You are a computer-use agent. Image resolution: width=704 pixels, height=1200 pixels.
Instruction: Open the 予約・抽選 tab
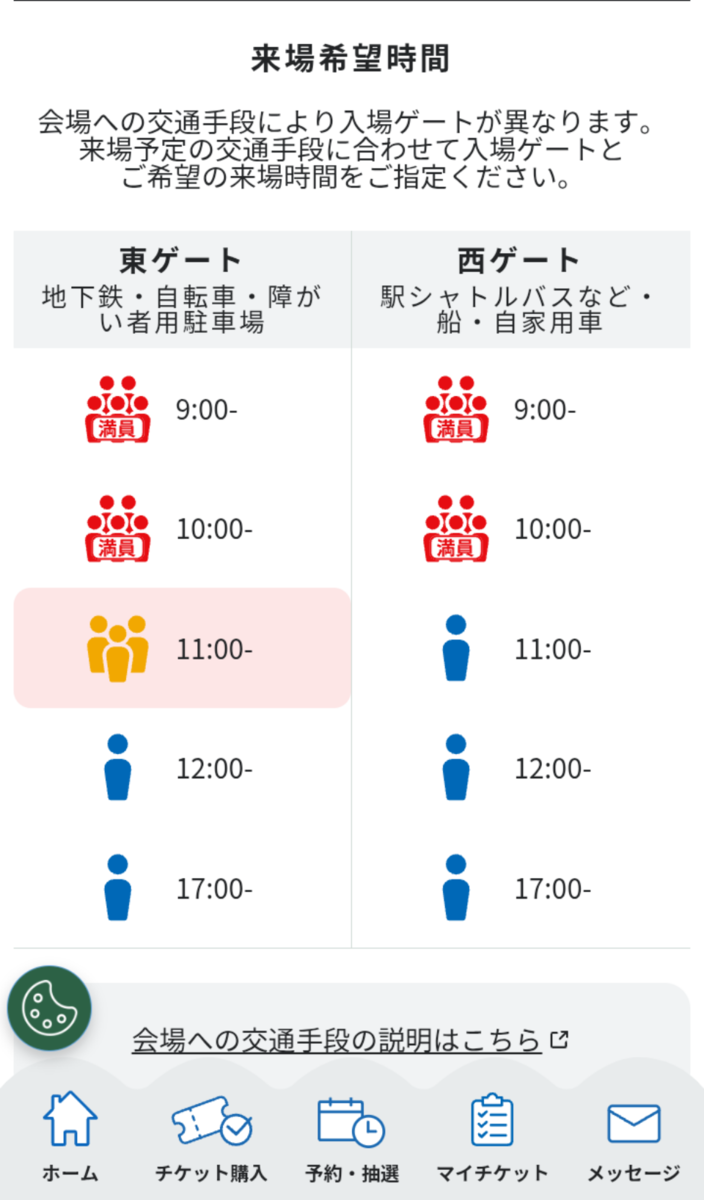[x=352, y=1138]
